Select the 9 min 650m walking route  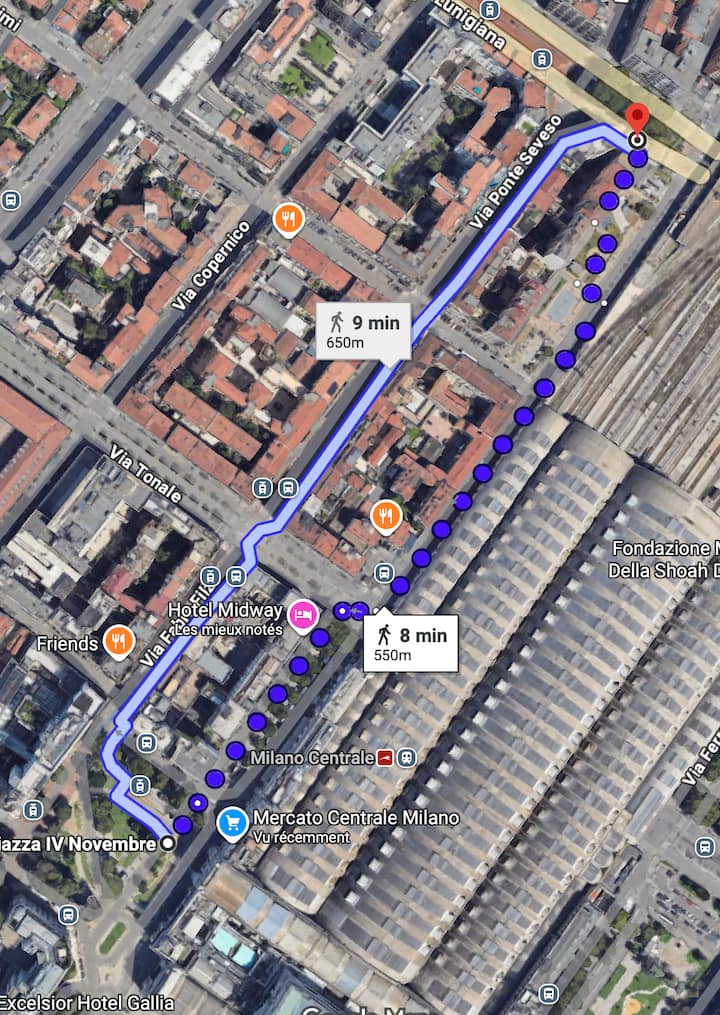pos(363,331)
